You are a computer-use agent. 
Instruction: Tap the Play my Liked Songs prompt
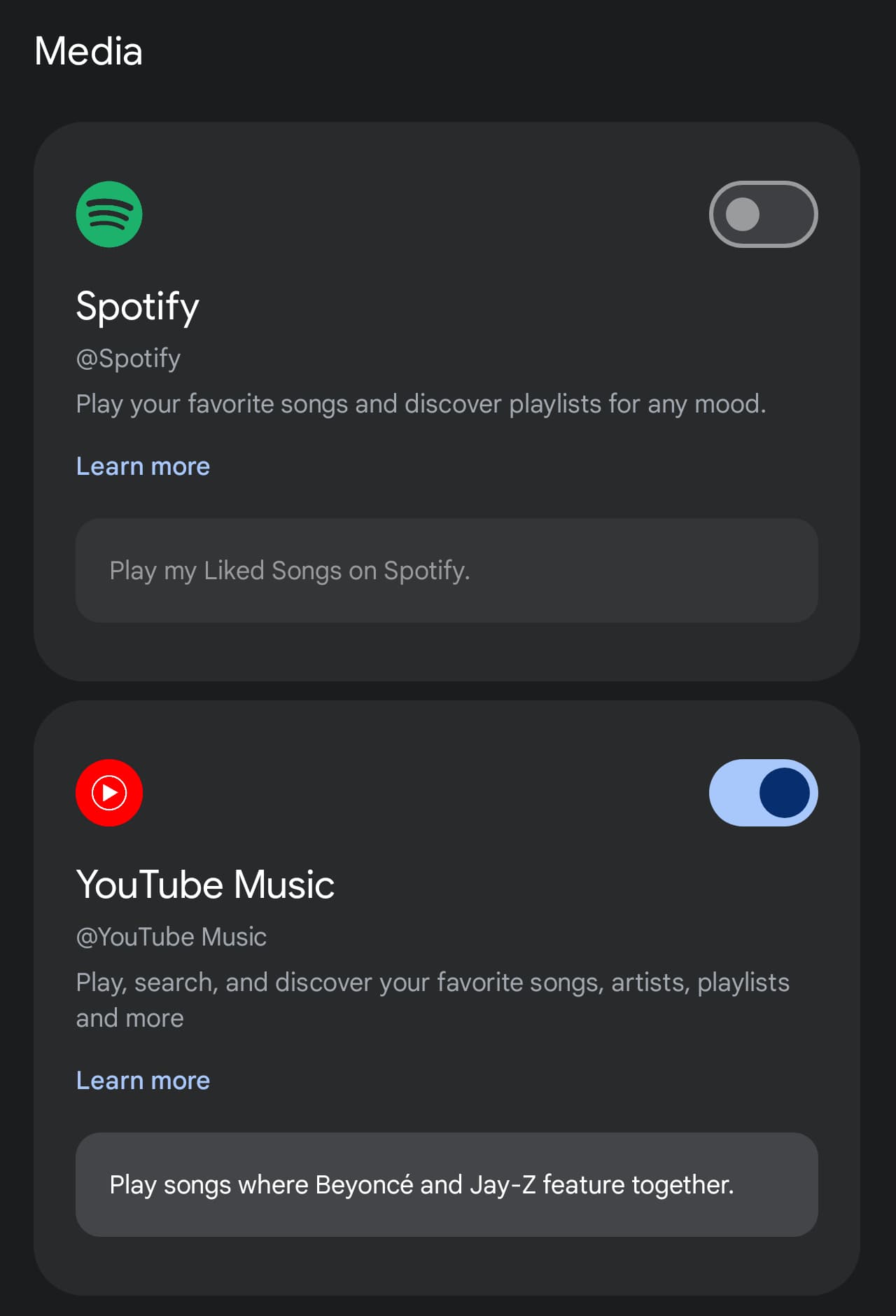point(447,571)
